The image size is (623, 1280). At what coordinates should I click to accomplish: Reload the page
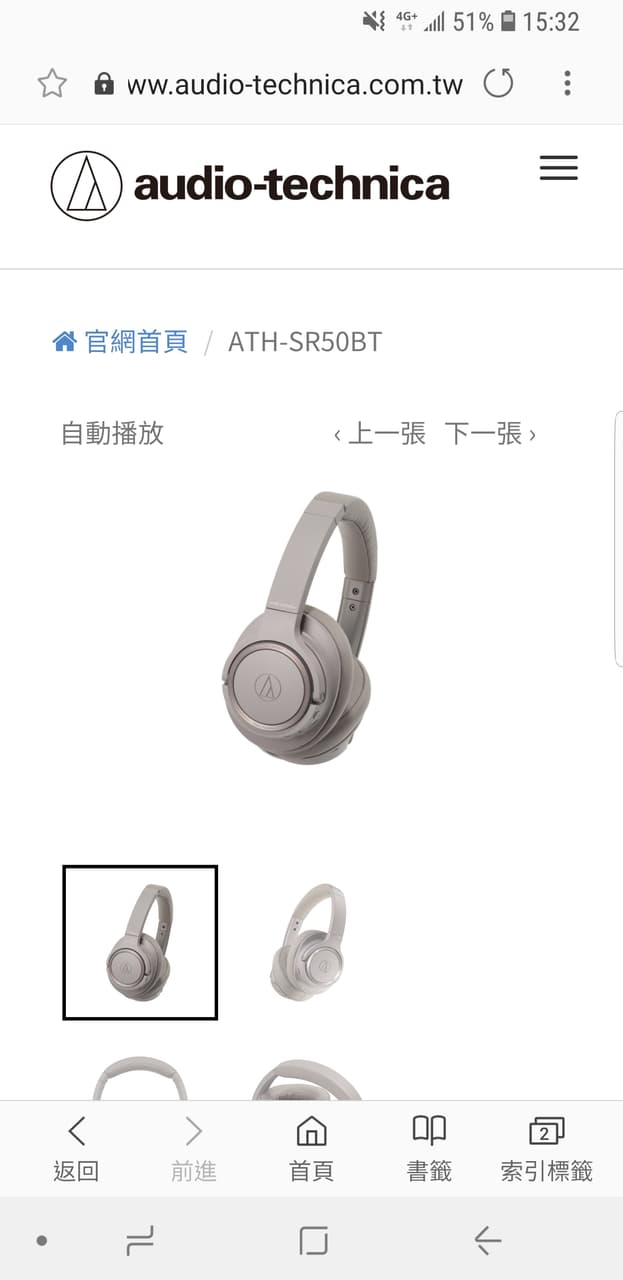[498, 84]
